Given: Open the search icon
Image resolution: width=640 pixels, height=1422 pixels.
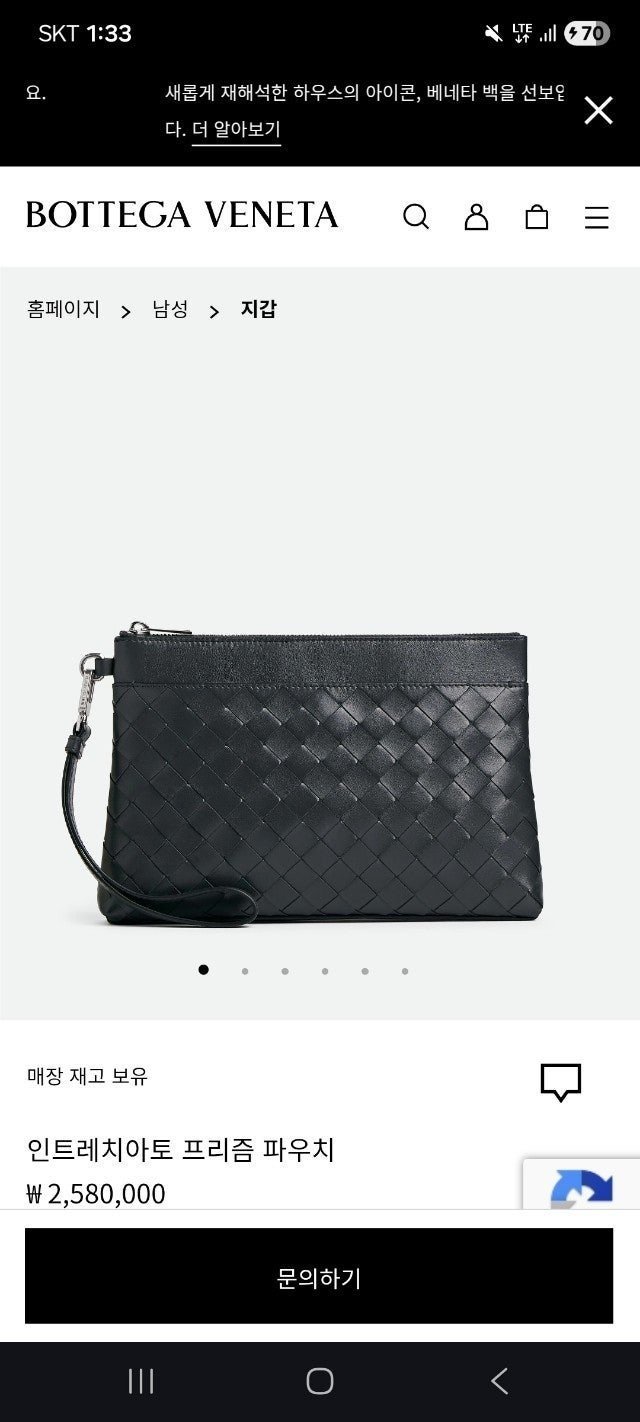Looking at the screenshot, I should [416, 216].
